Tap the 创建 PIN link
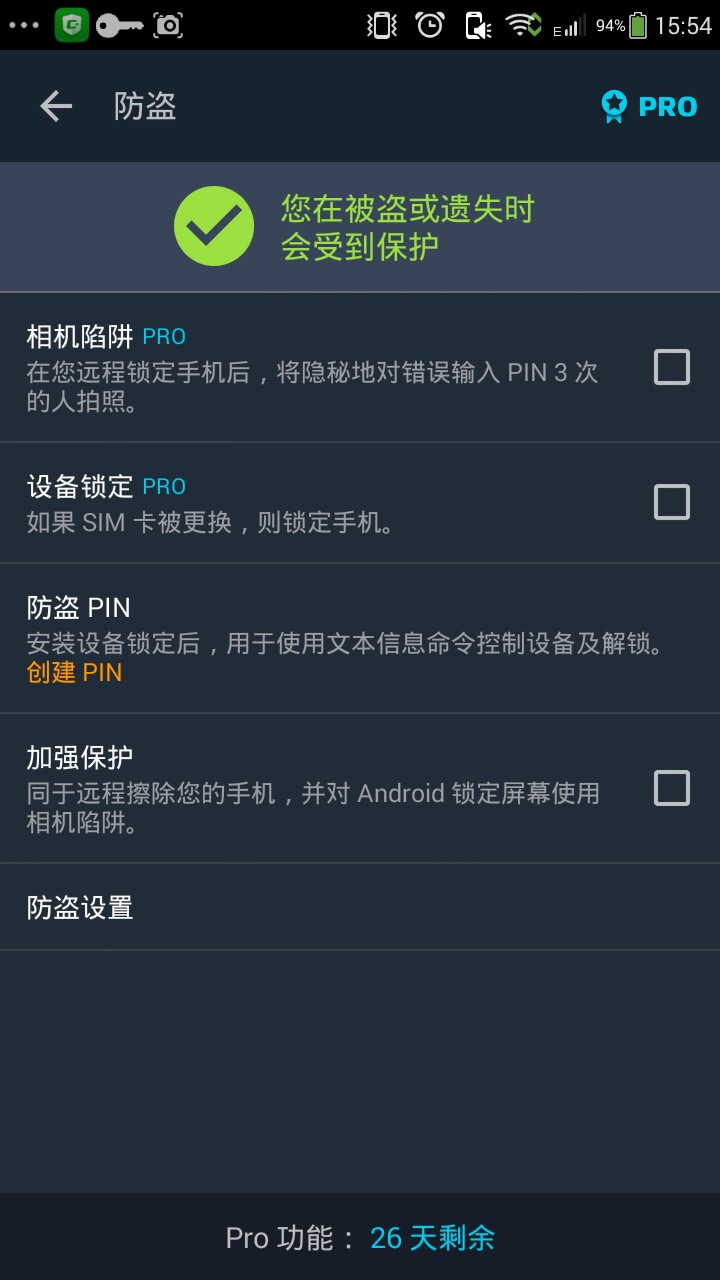720x1280 pixels. click(x=75, y=672)
